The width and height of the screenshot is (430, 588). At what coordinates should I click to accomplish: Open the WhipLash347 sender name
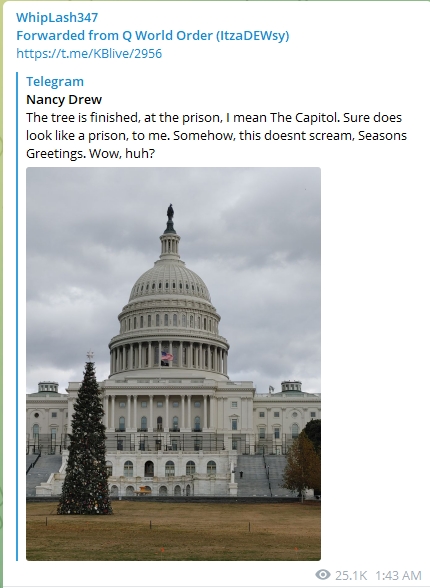(x=57, y=18)
